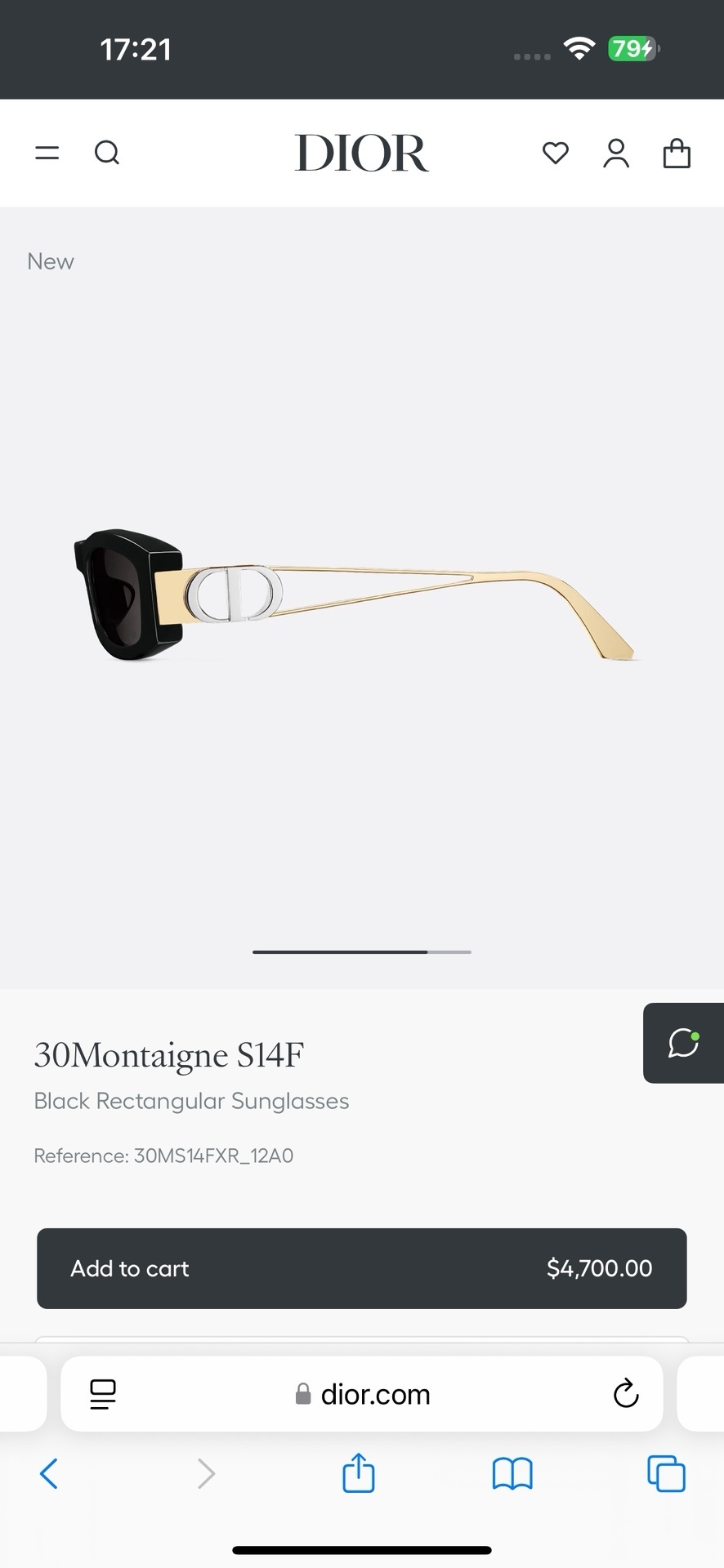724x1568 pixels.
Task: Open Safari Reader page settings icon
Action: click(102, 1395)
